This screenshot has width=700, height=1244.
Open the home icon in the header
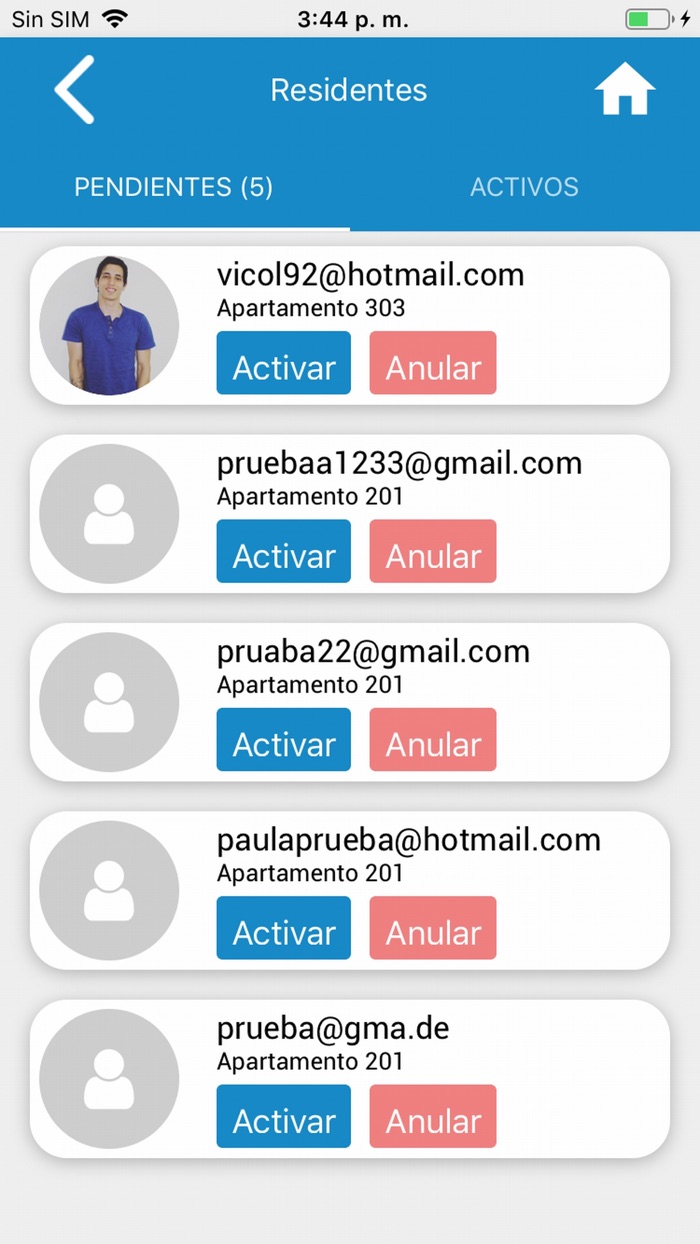coord(625,90)
